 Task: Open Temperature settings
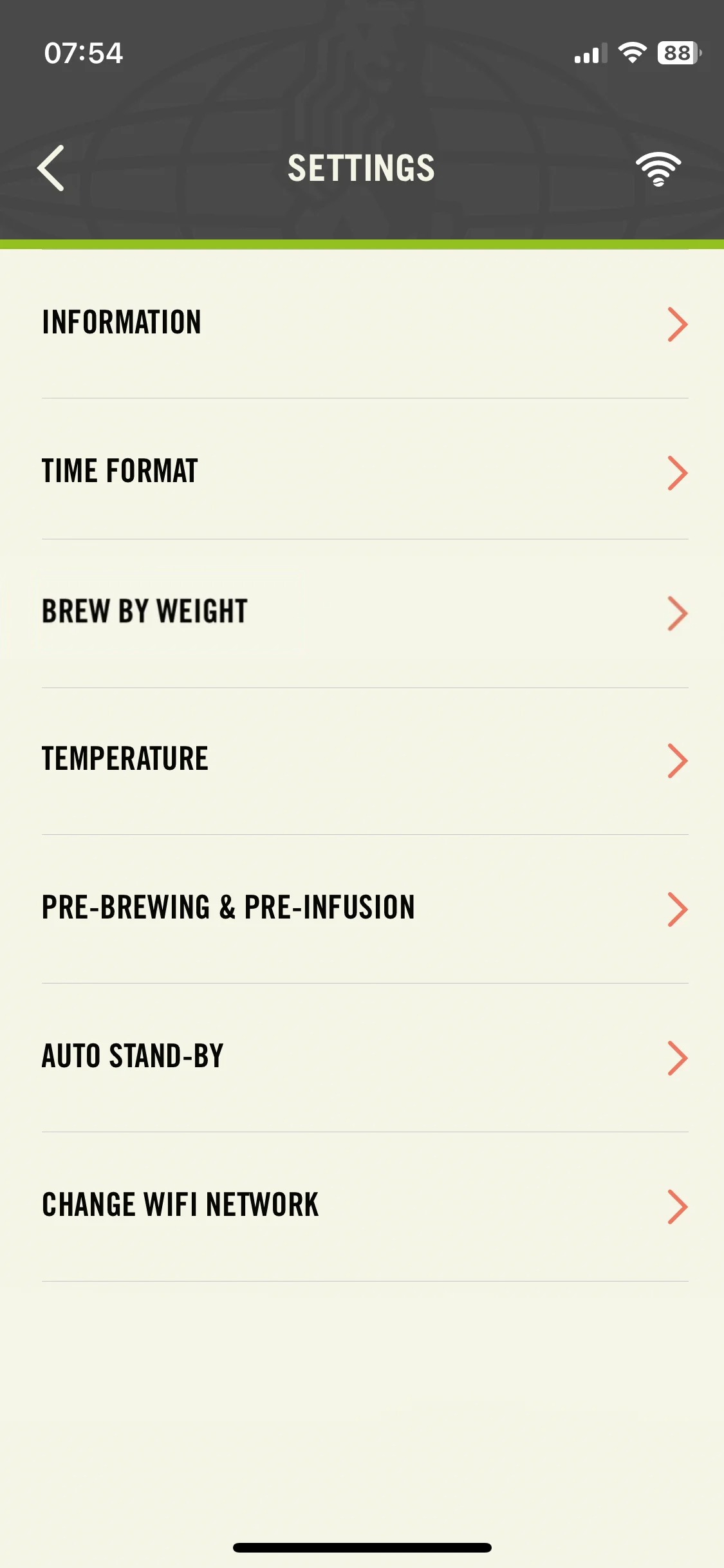point(364,760)
